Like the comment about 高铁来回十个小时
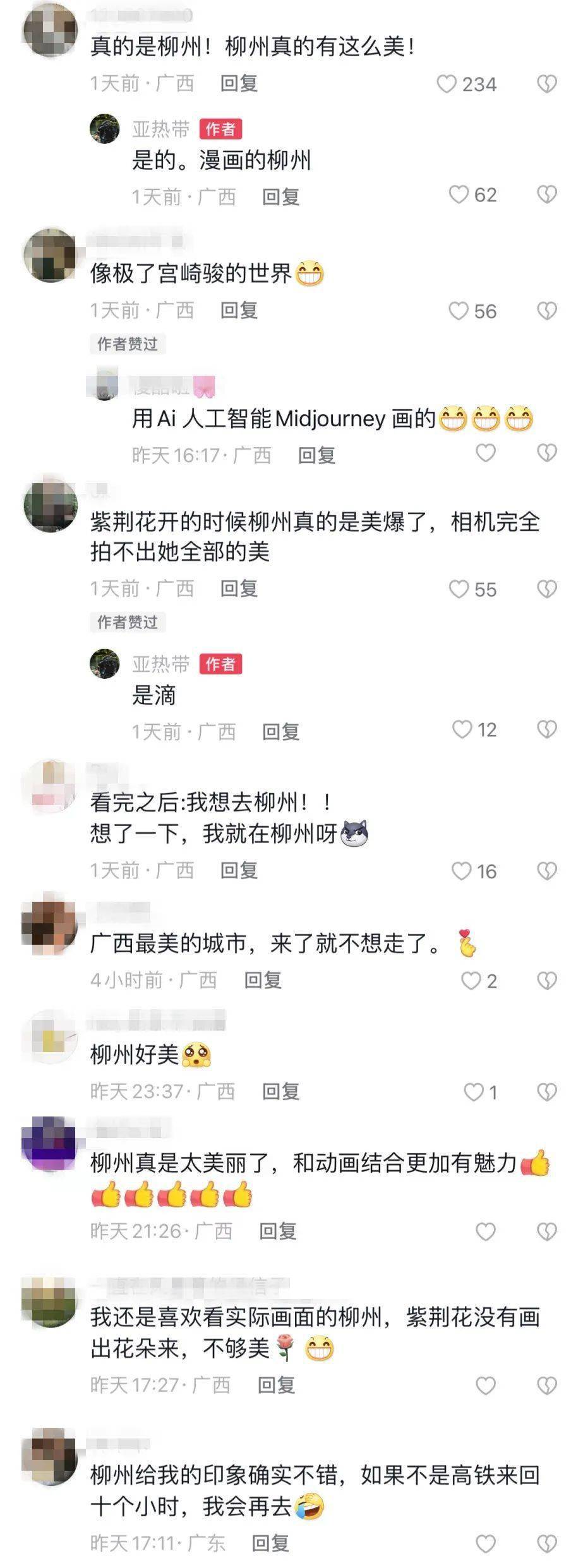 point(485,1543)
